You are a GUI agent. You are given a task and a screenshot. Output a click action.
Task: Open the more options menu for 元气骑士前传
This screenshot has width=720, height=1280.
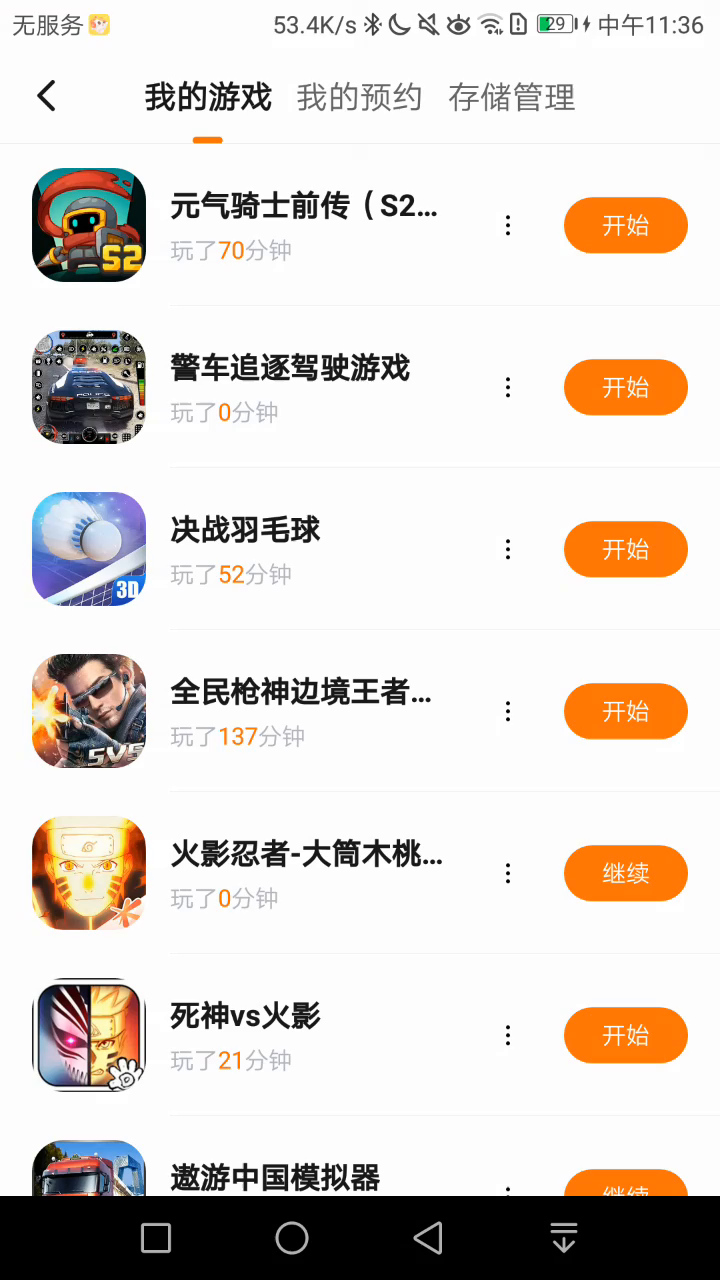[508, 225]
